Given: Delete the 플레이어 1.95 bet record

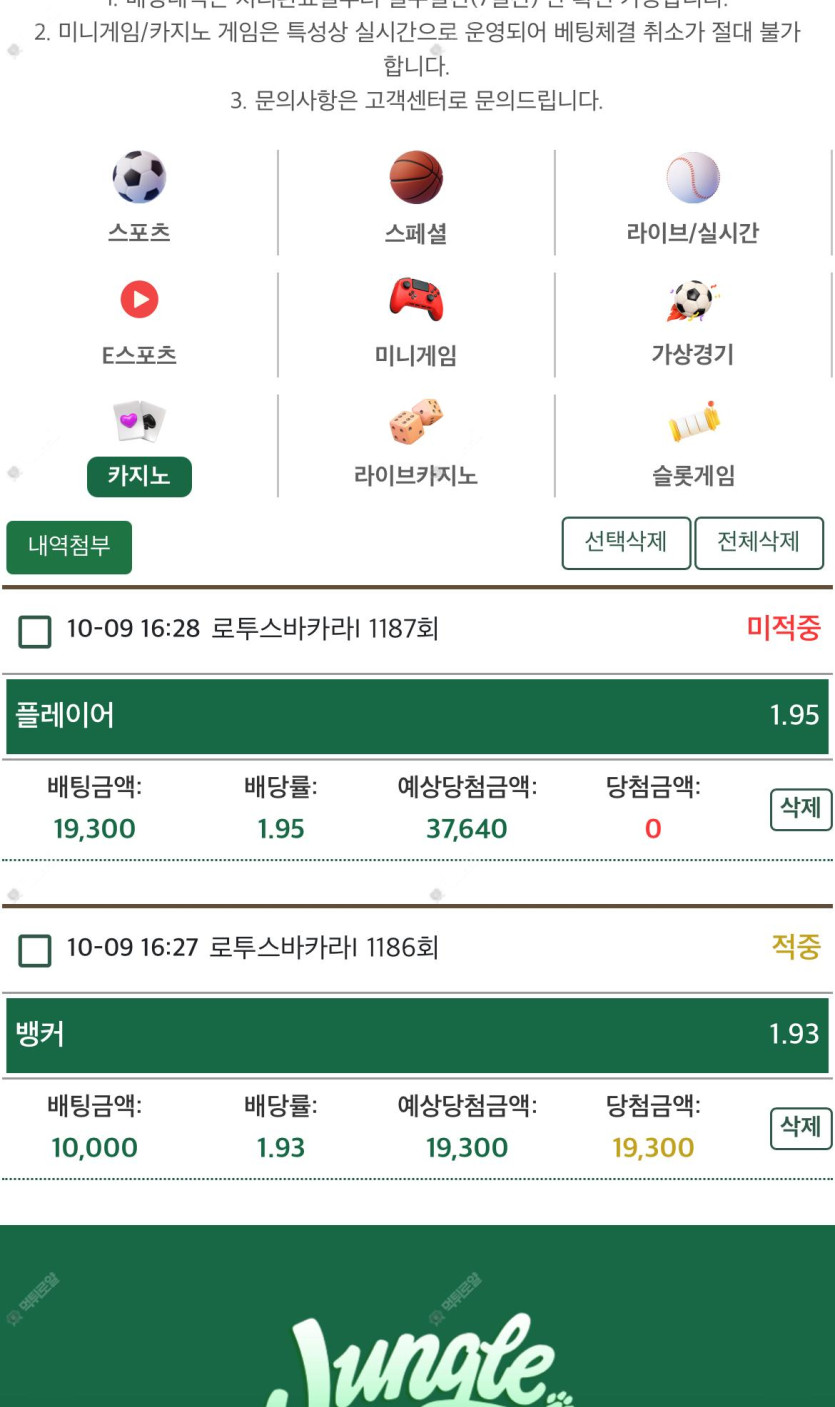Looking at the screenshot, I should (x=801, y=809).
